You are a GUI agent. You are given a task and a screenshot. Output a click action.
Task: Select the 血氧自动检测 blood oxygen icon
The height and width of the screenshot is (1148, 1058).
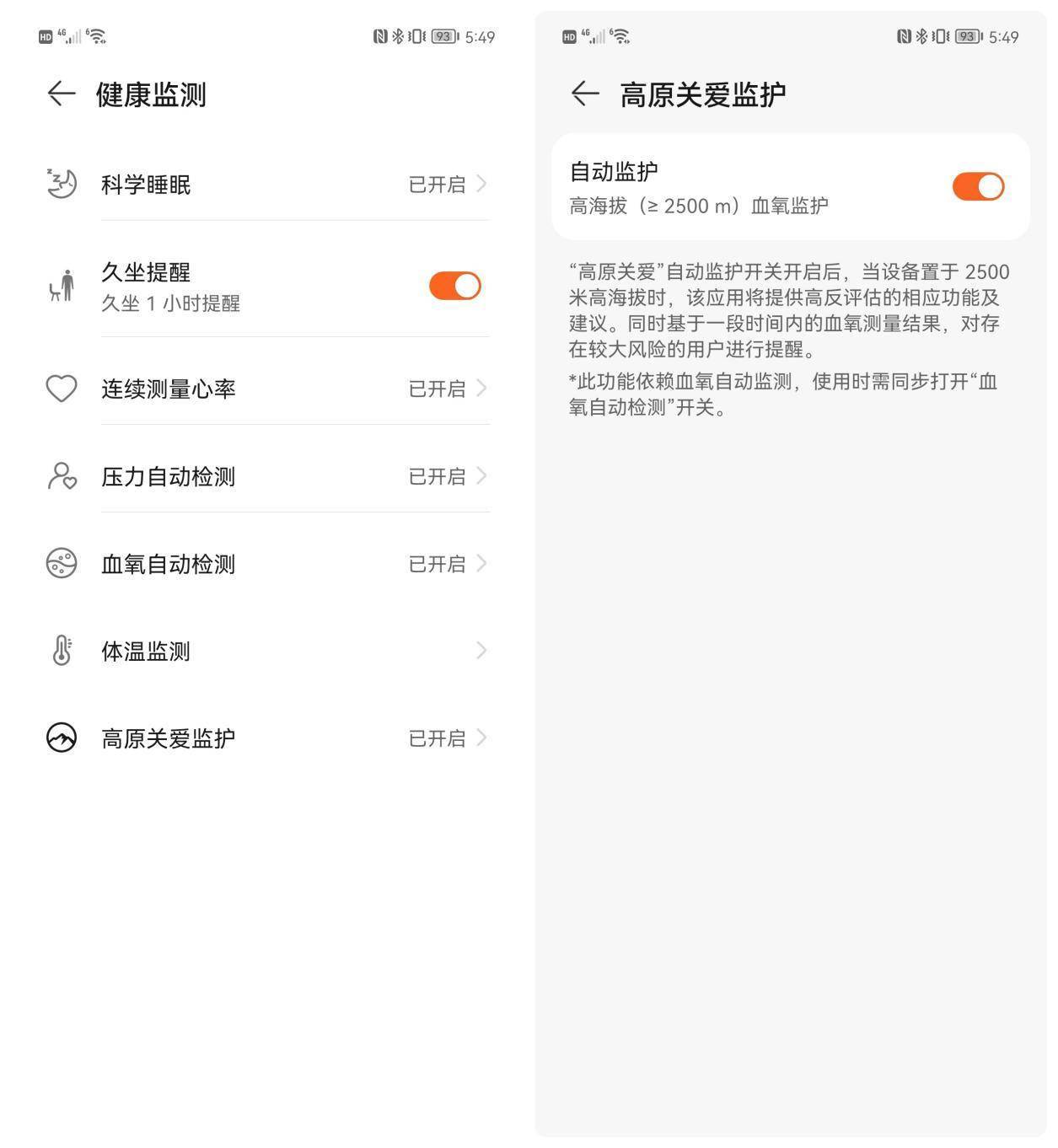click(61, 564)
